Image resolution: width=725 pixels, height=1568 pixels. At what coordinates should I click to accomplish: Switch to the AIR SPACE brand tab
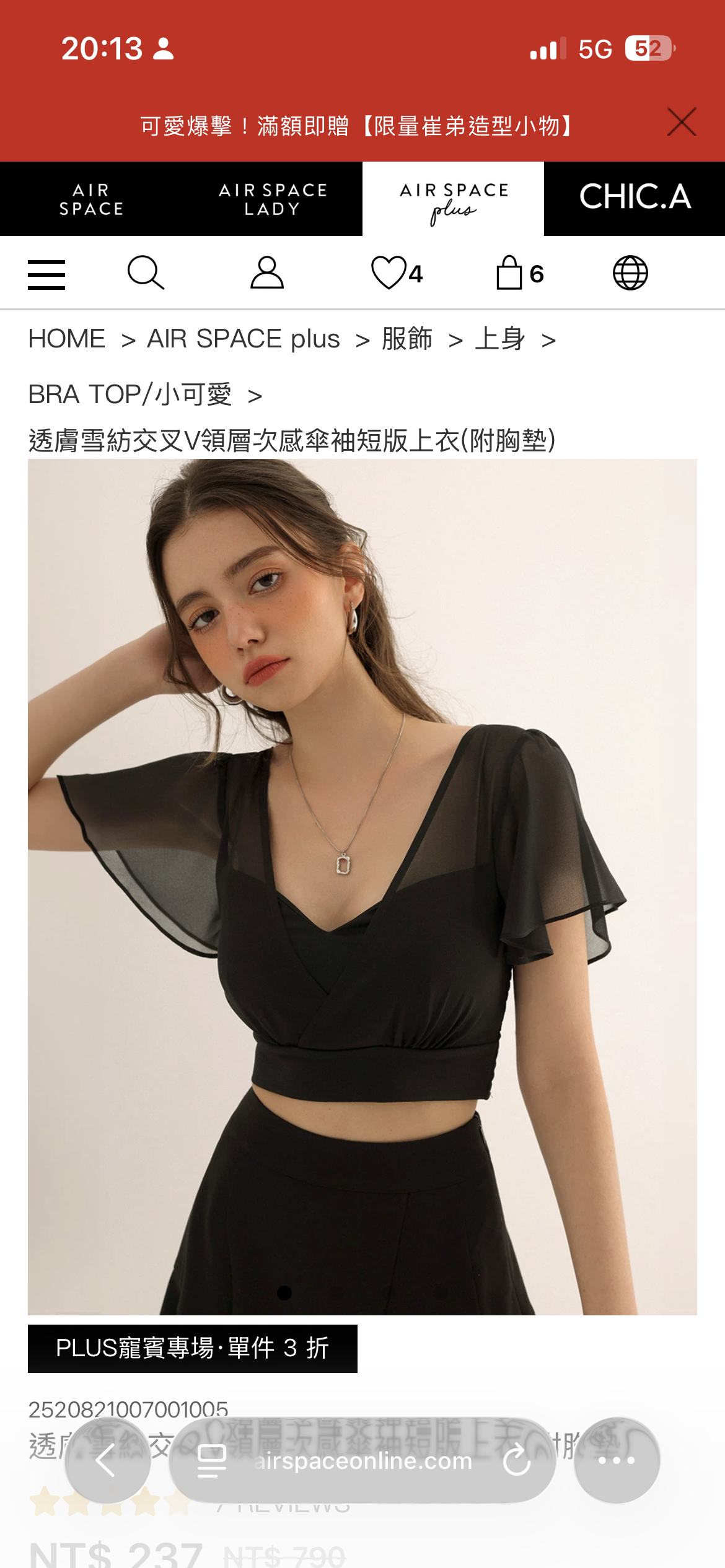point(91,199)
